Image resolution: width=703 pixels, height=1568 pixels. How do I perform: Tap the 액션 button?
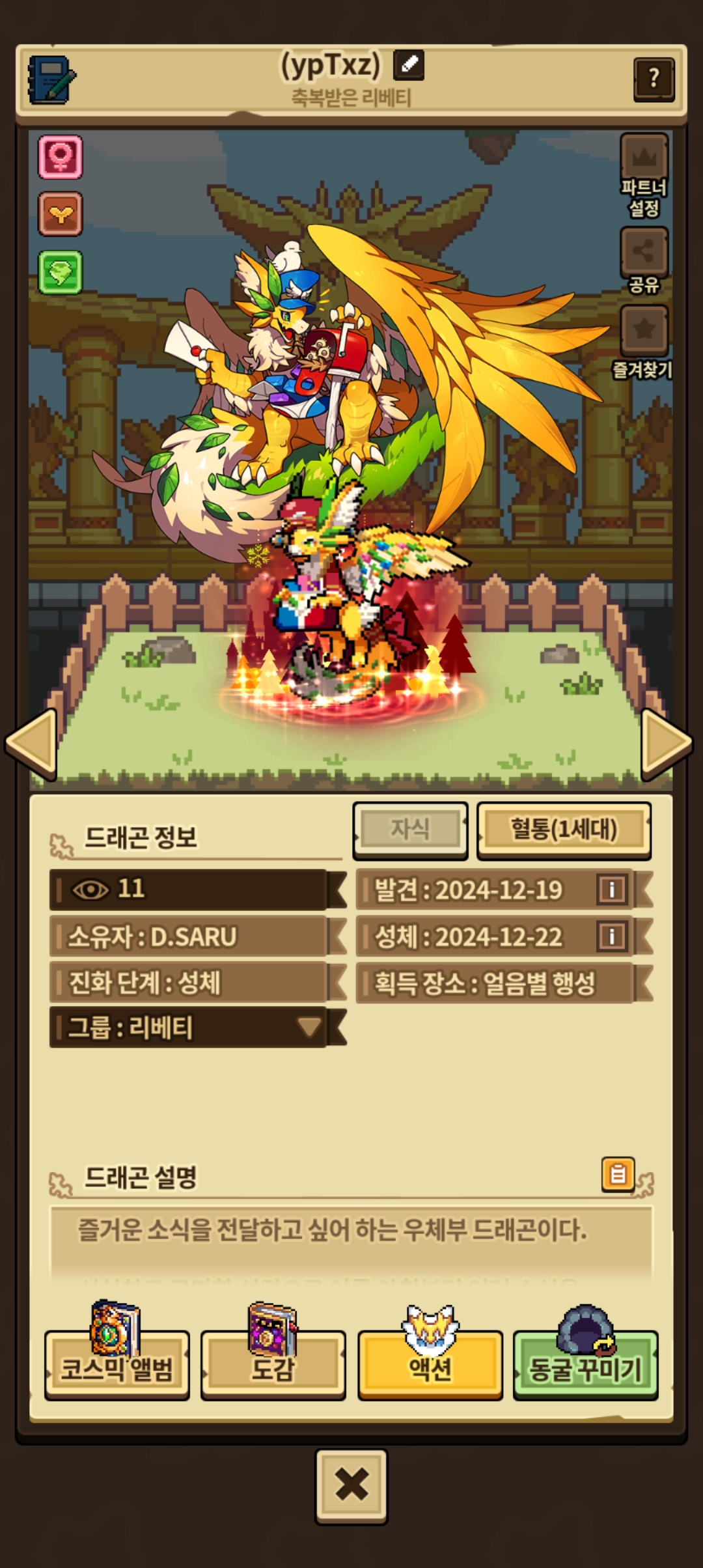pos(430,1356)
